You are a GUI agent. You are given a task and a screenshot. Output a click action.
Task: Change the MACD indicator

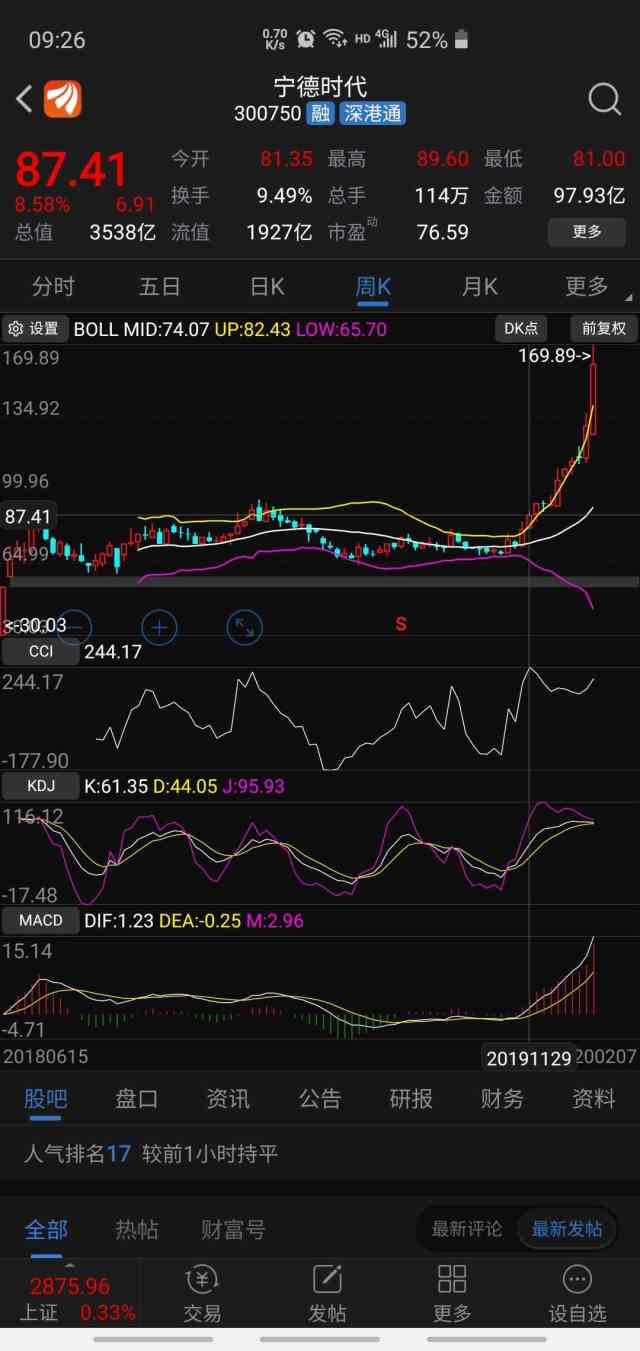(41, 920)
